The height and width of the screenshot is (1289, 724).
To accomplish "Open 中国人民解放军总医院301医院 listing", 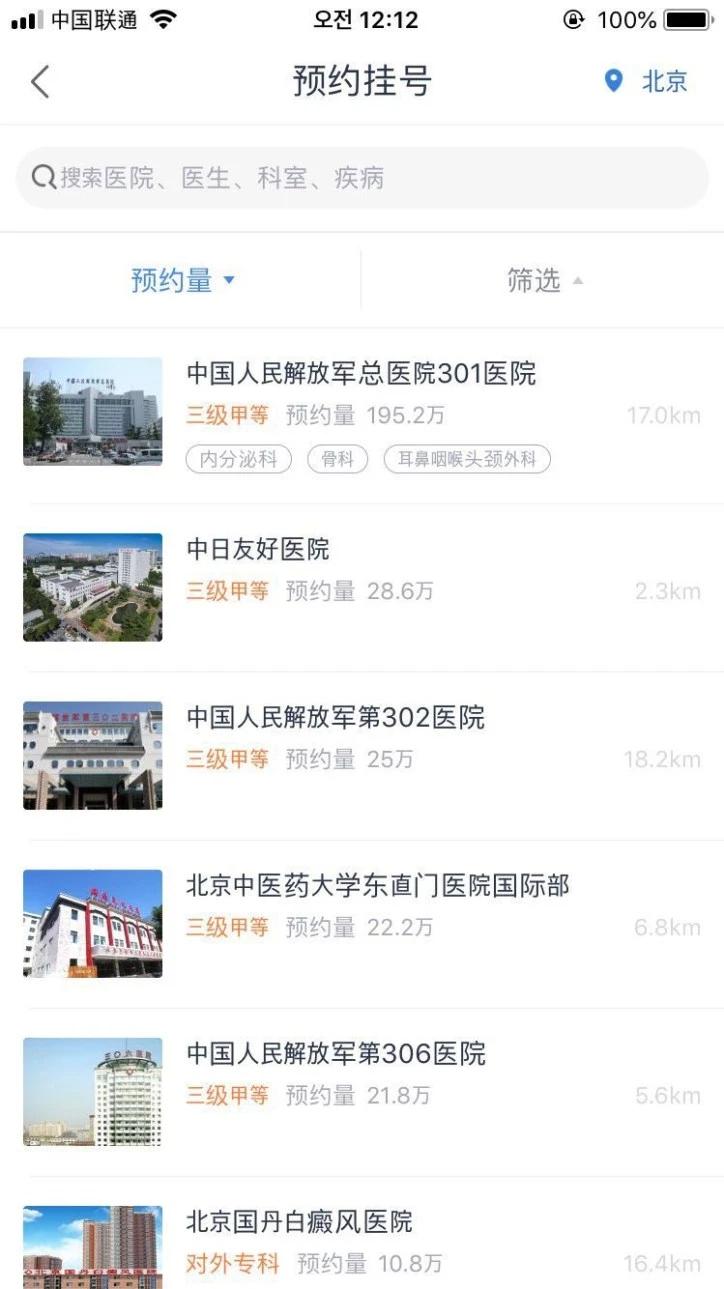I will 361,374.
